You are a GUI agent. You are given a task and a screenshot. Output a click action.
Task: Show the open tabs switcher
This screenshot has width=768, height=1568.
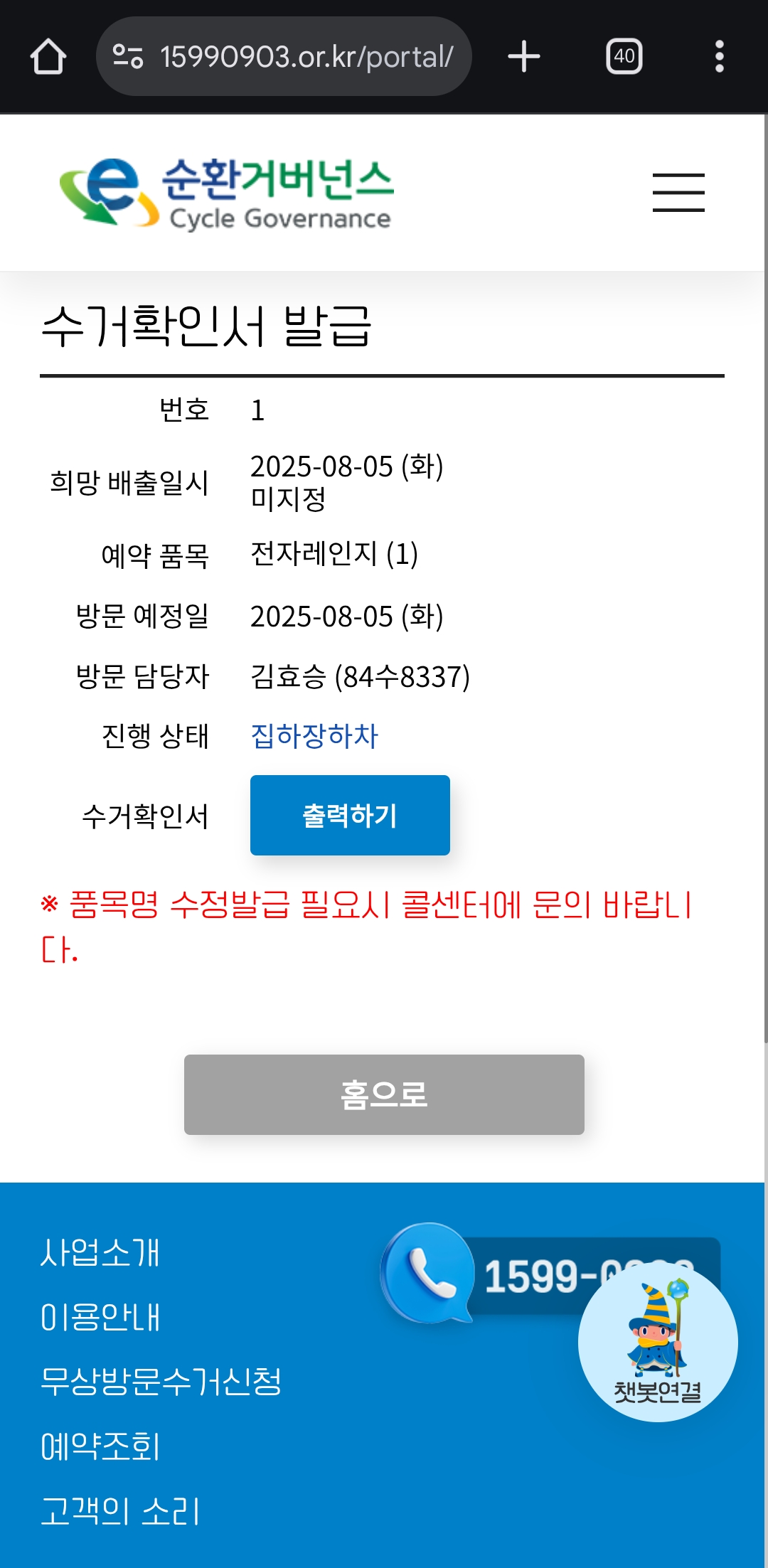tap(624, 56)
